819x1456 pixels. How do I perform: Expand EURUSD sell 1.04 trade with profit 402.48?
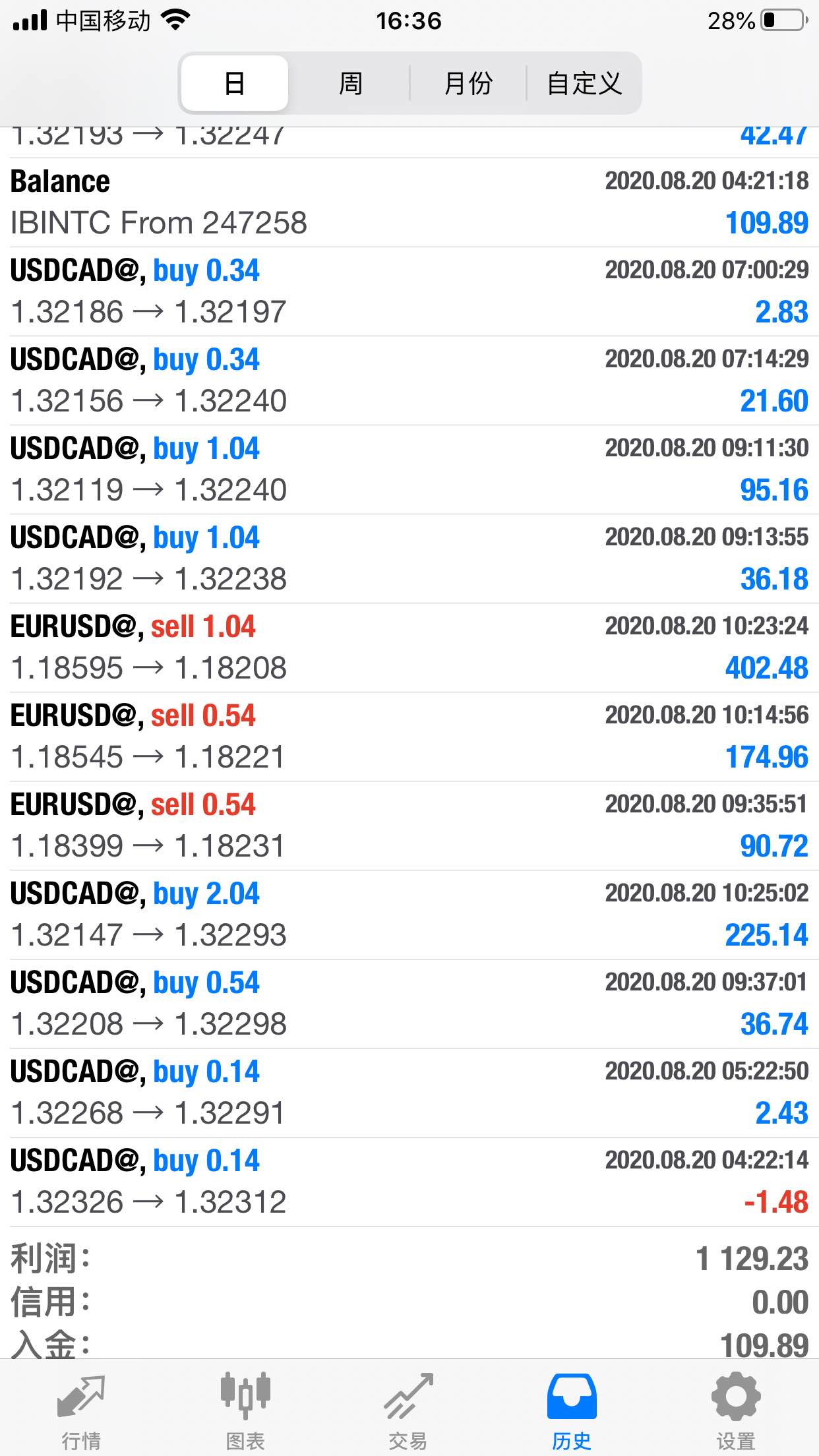pyautogui.click(x=409, y=648)
